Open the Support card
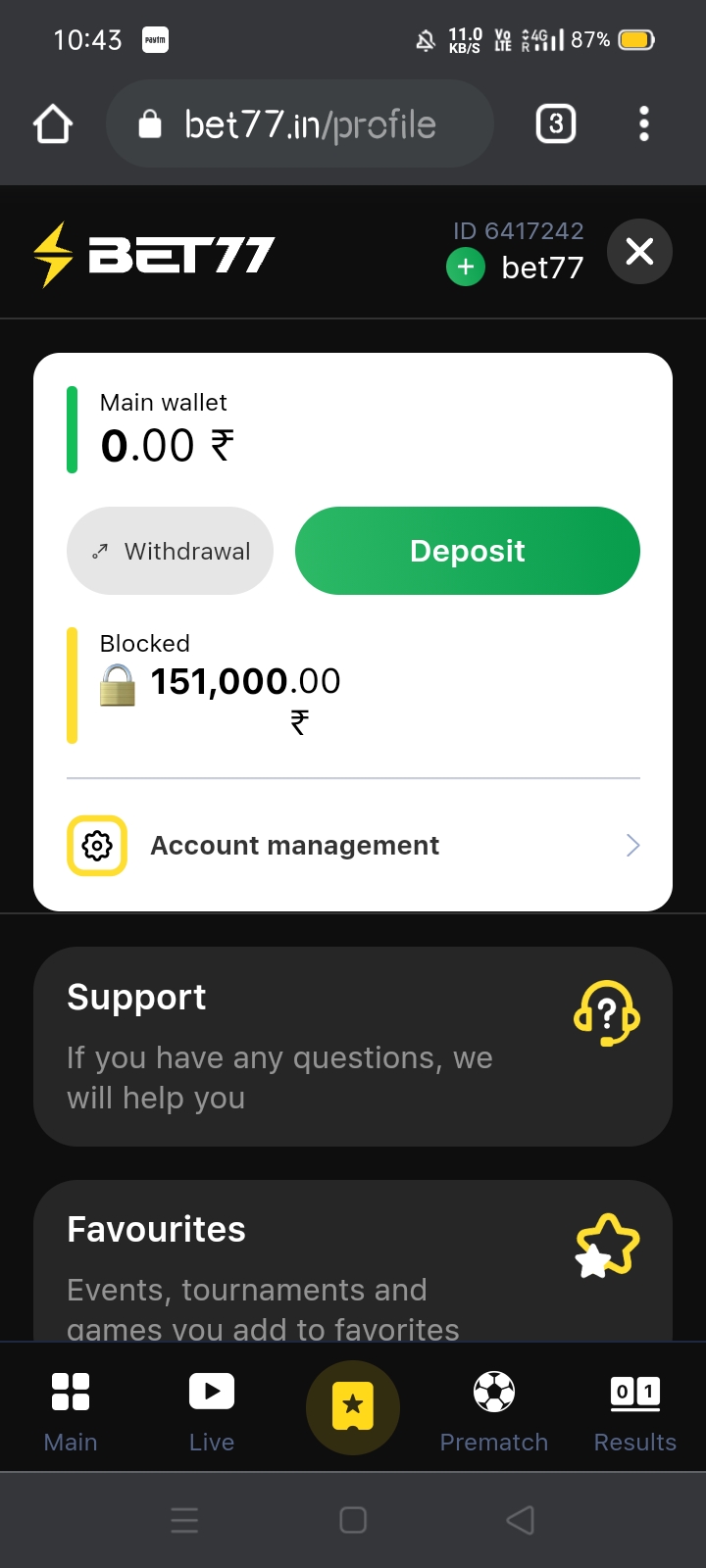This screenshot has width=706, height=1568. tap(353, 1046)
